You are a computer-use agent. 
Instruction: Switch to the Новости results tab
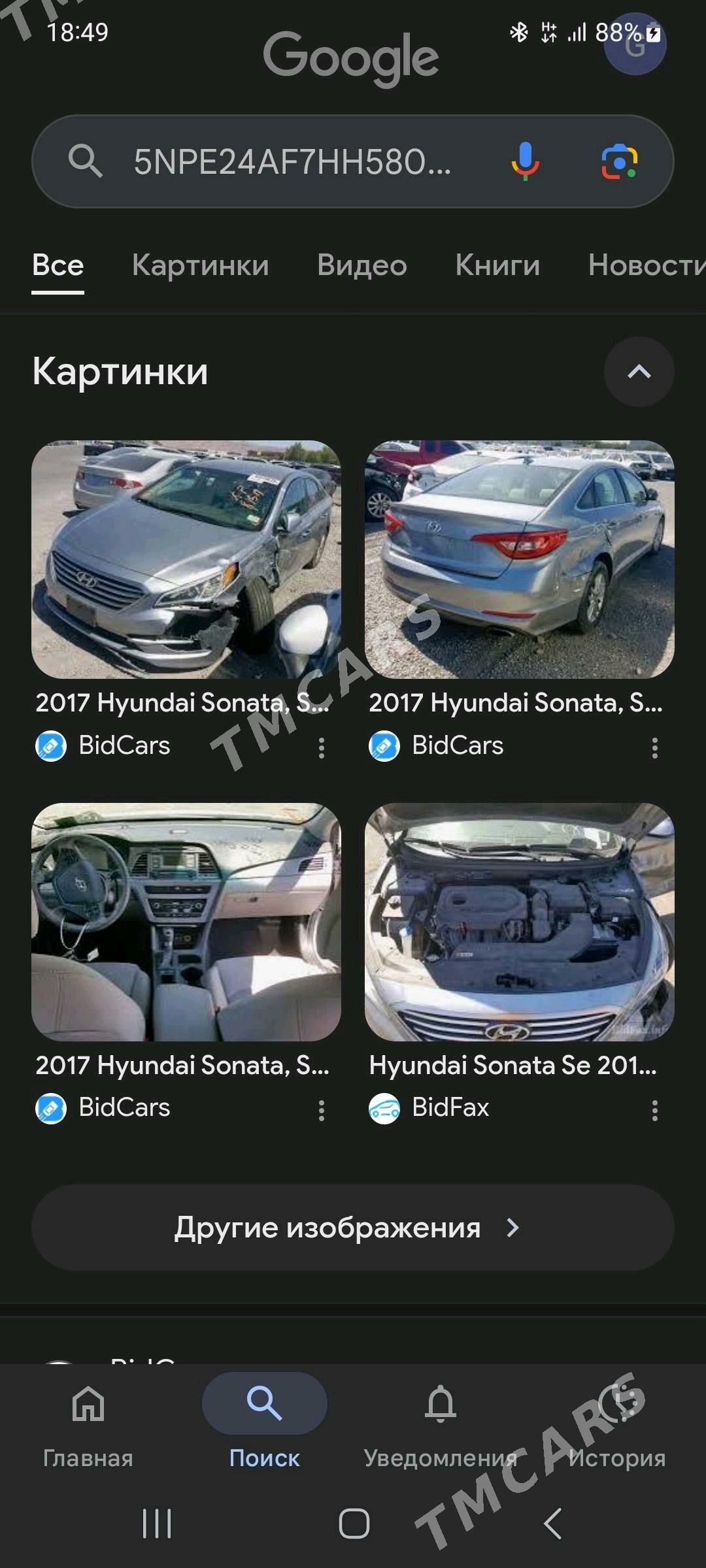(646, 265)
